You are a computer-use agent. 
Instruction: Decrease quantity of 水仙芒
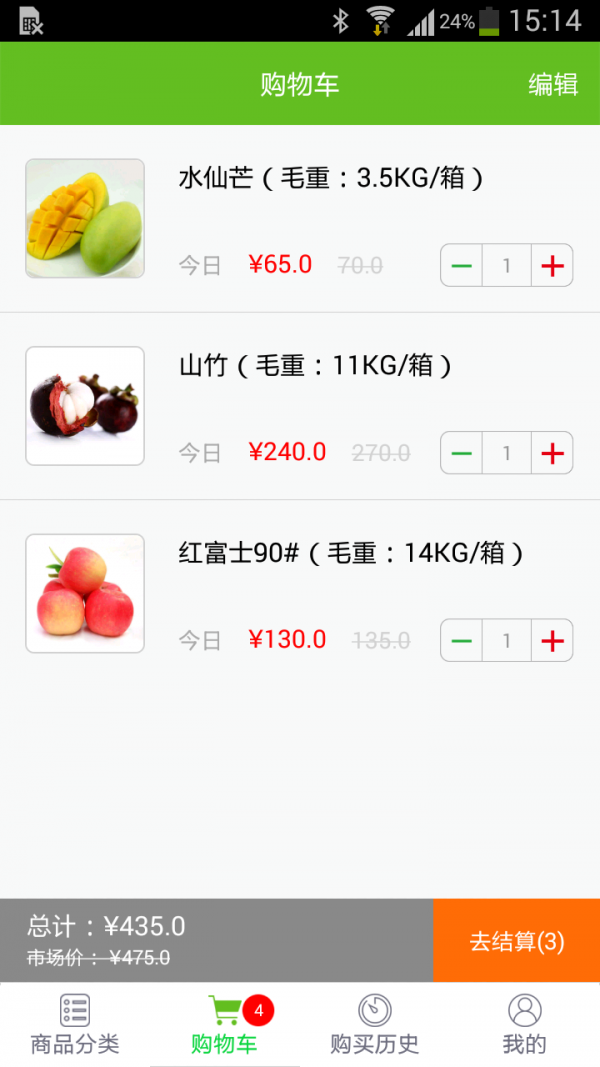[x=462, y=266]
